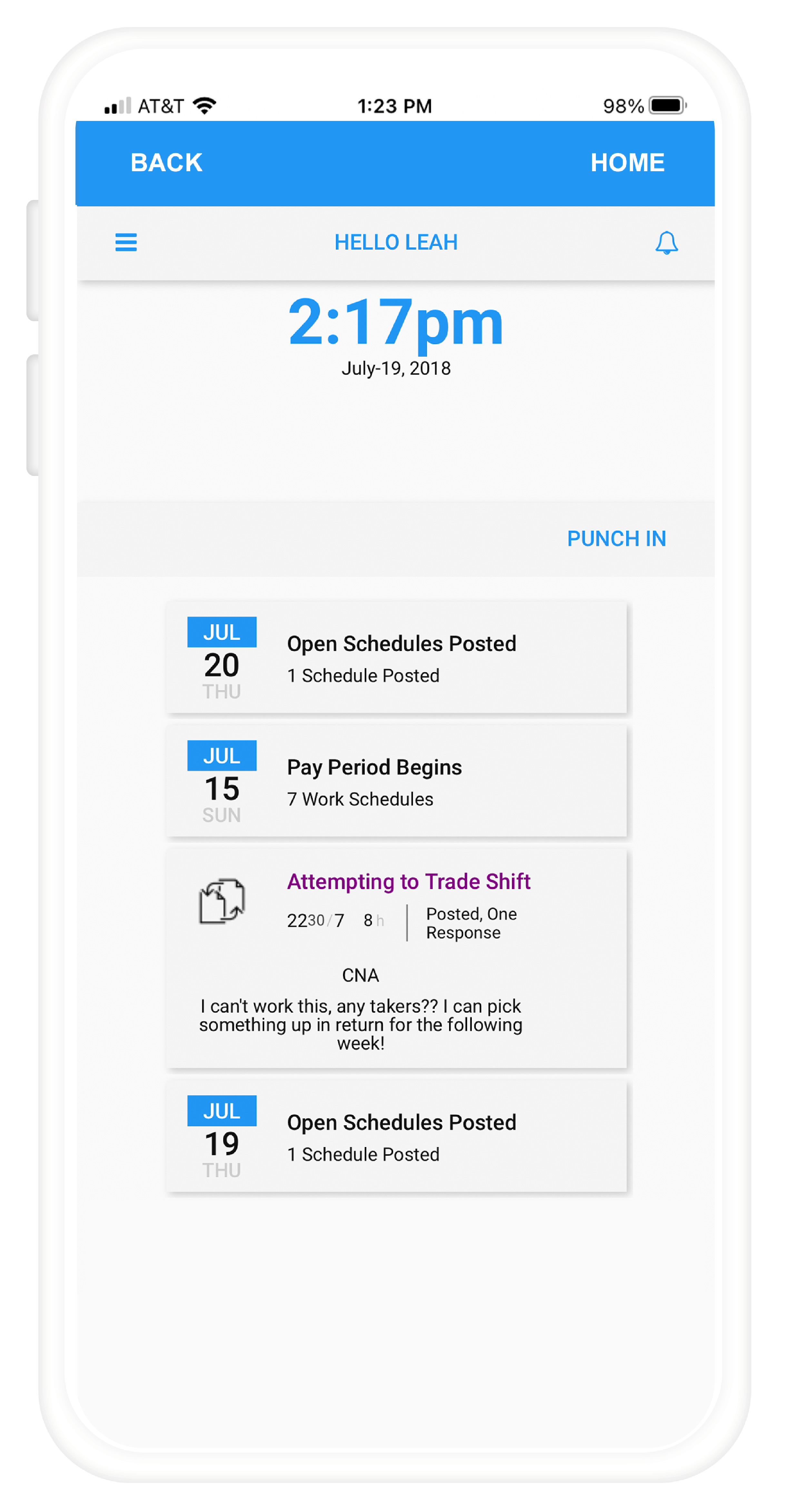The image size is (790, 1512).
Task: Open the Attempting to Trade Shift card
Action: point(396,959)
